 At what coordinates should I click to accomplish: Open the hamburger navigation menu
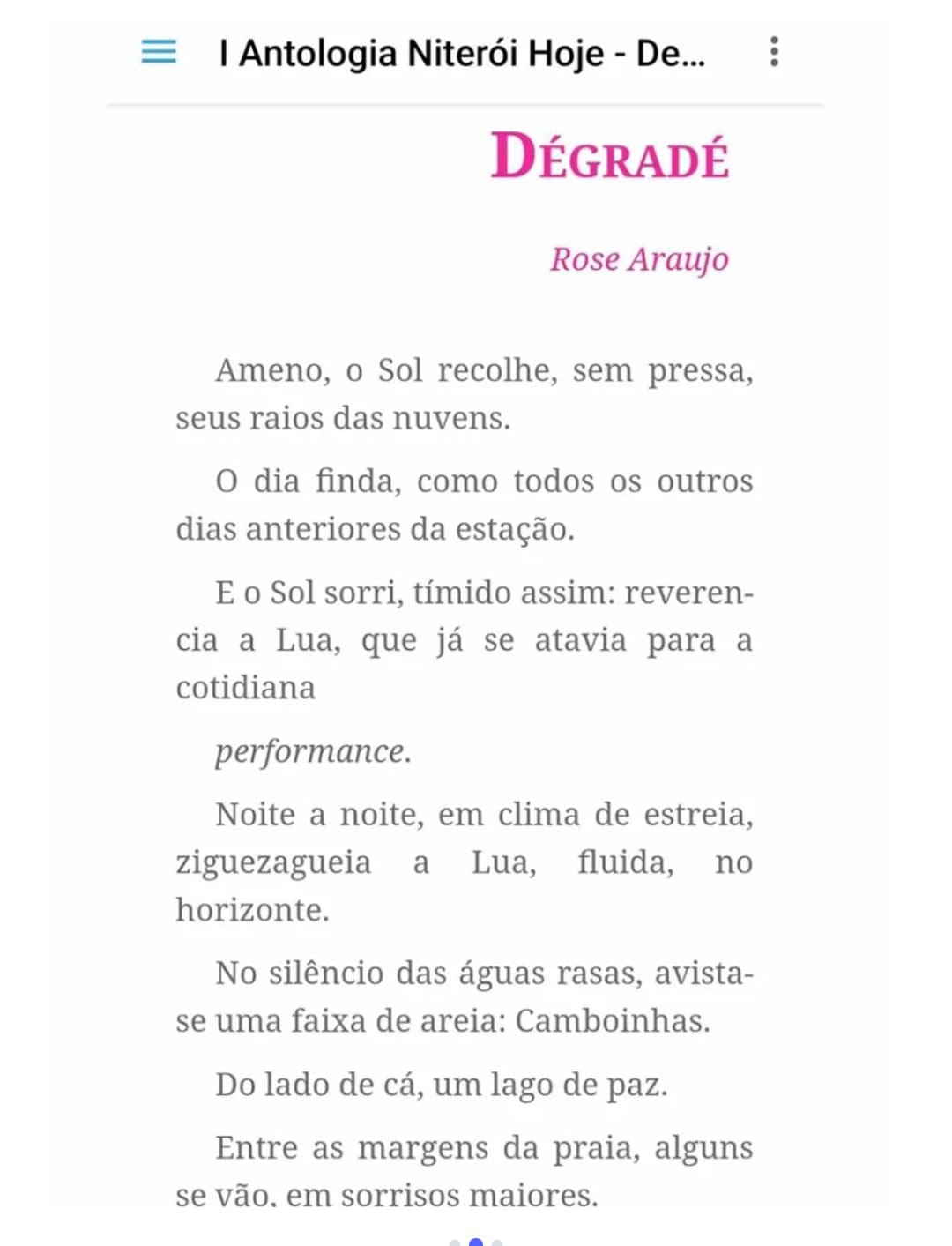pos(159,52)
